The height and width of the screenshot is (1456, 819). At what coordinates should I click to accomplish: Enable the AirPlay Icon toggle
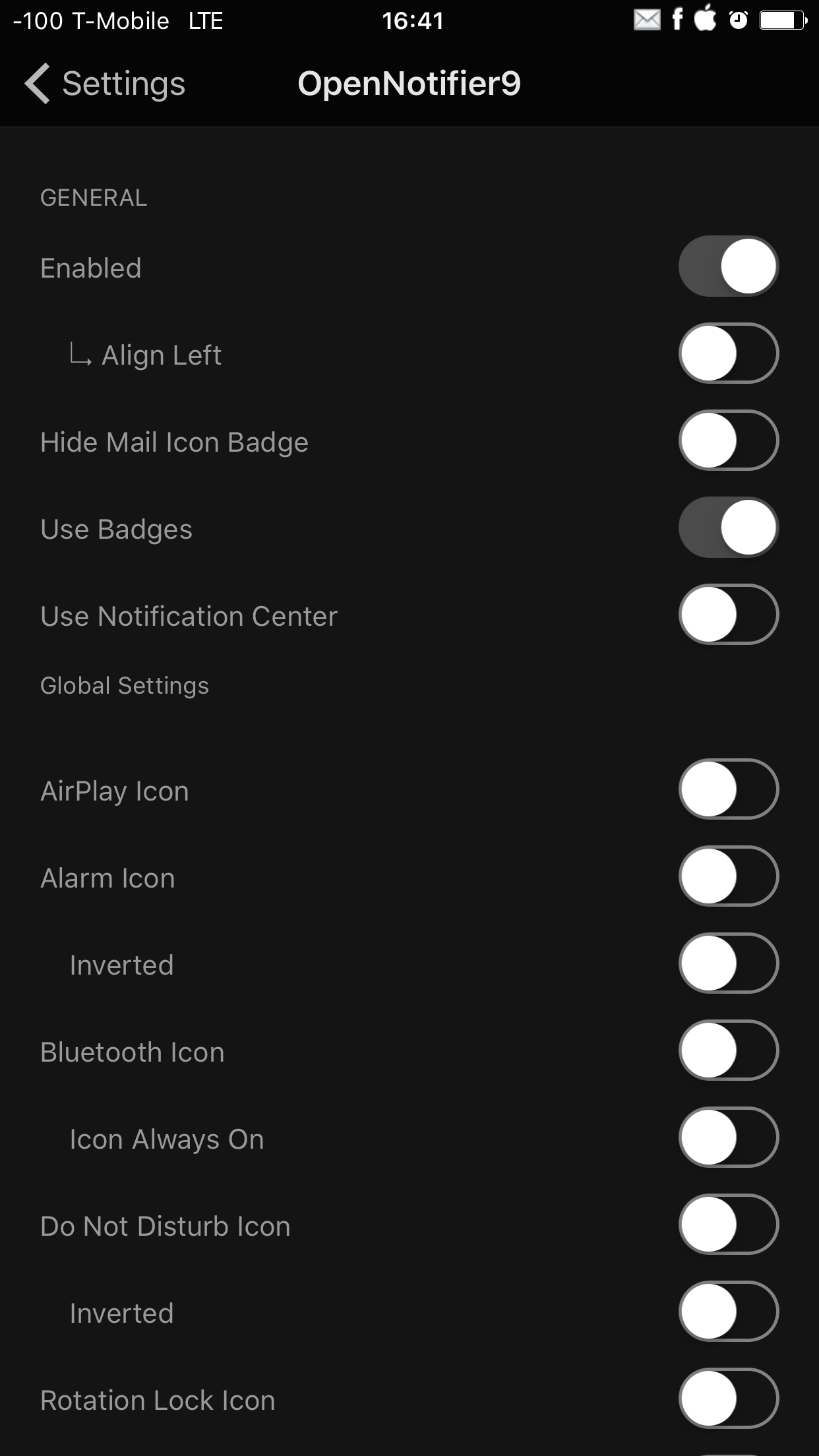729,789
